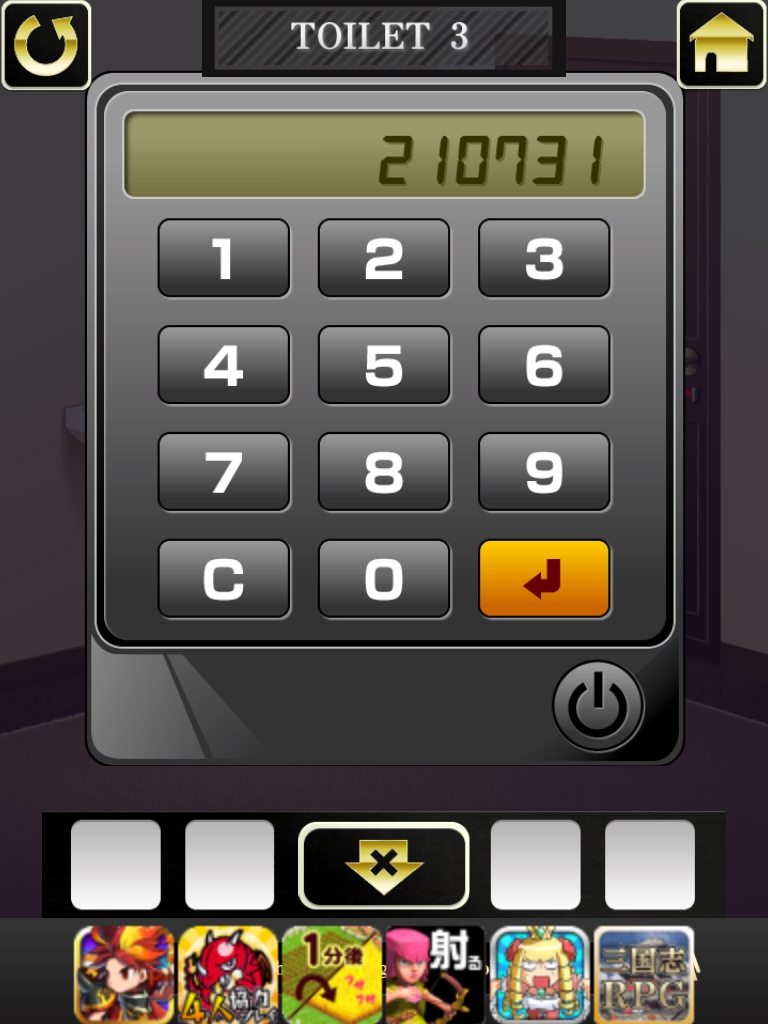Tap the number 7 key

[x=224, y=472]
